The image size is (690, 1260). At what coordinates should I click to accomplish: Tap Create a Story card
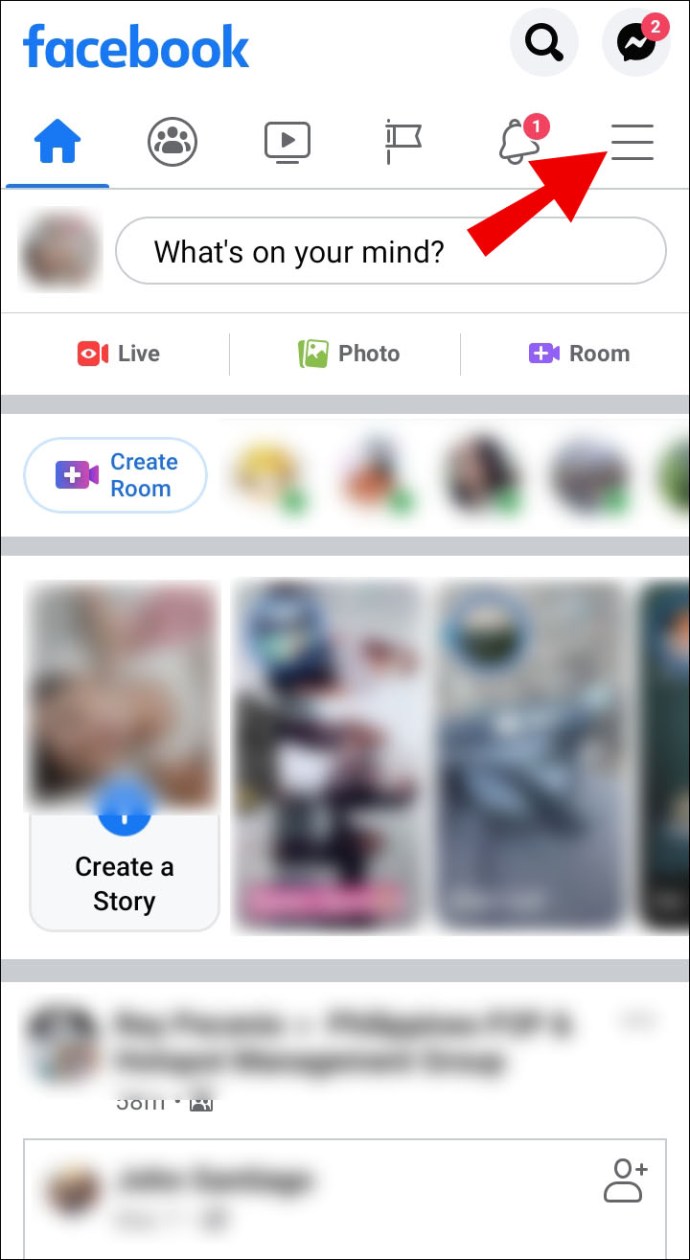[x=124, y=755]
